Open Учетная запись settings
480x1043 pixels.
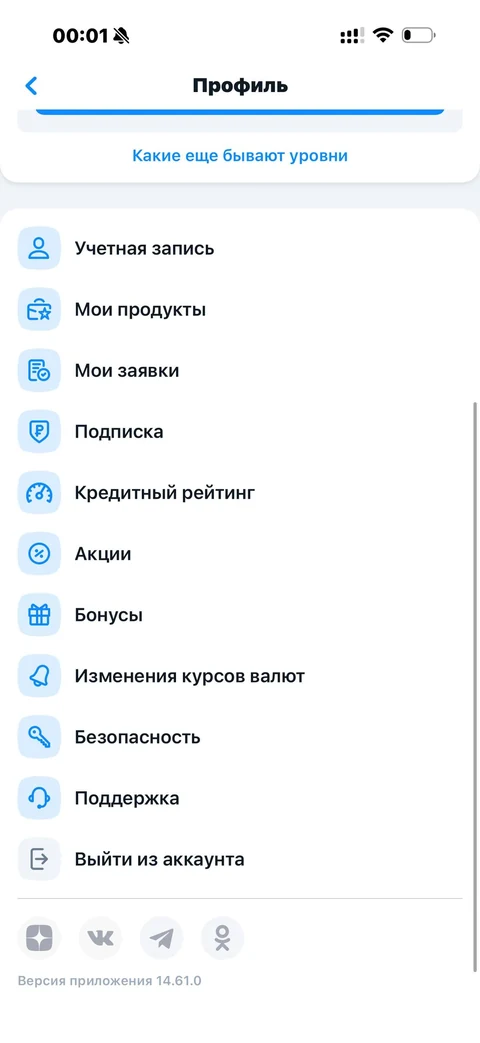click(x=240, y=249)
